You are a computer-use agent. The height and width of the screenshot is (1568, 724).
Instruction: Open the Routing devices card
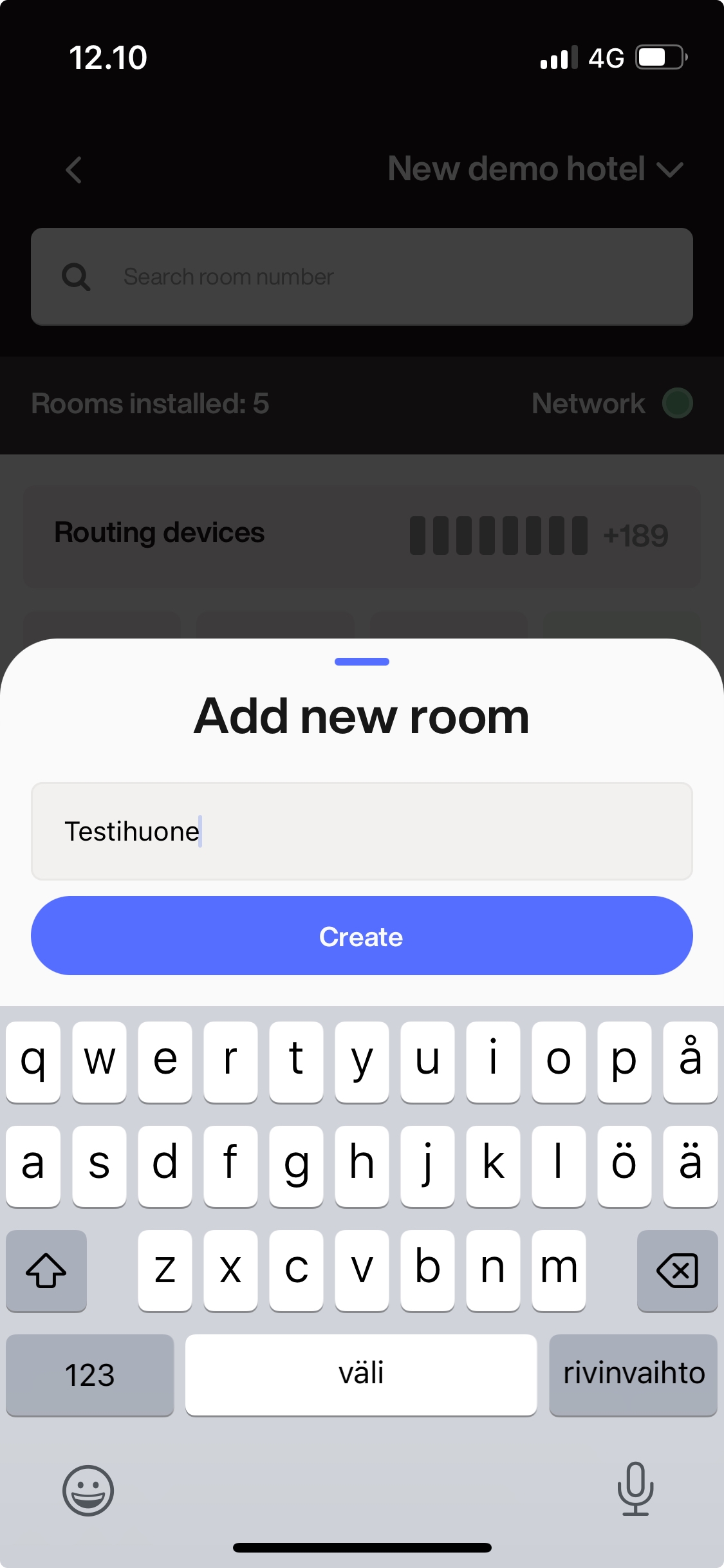coord(362,535)
